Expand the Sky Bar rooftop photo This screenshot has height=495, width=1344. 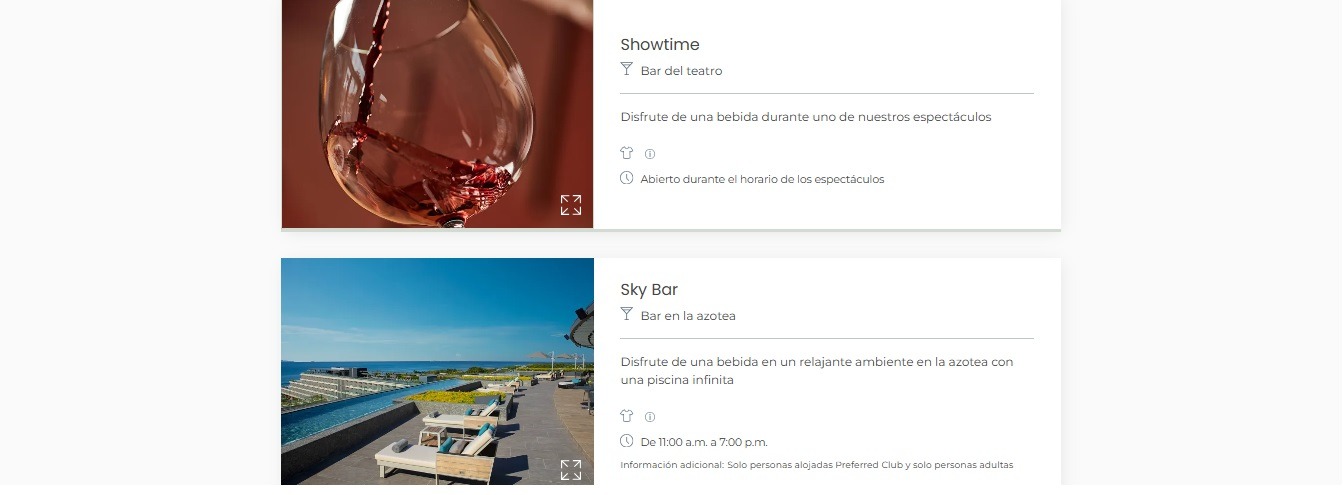pos(571,470)
